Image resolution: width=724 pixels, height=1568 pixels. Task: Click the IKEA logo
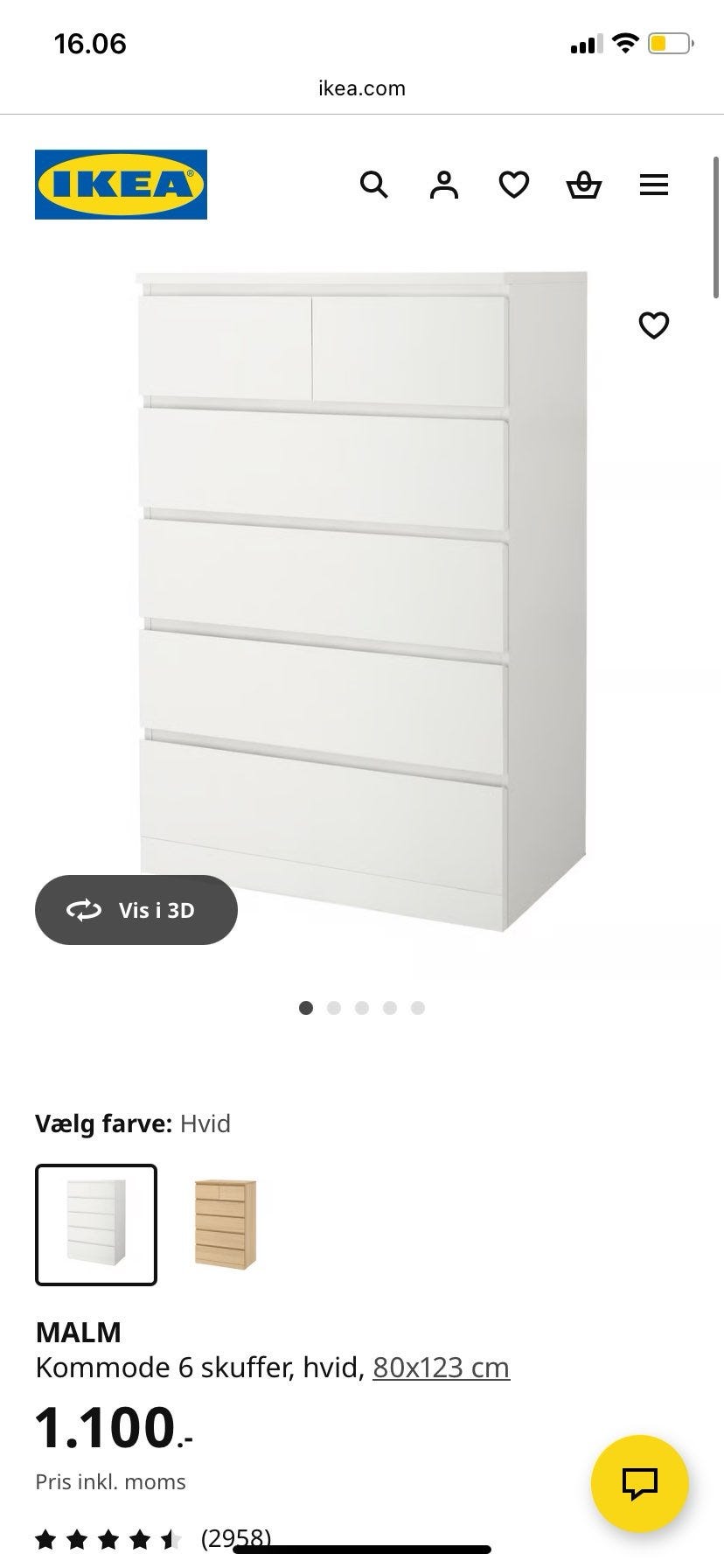click(121, 185)
